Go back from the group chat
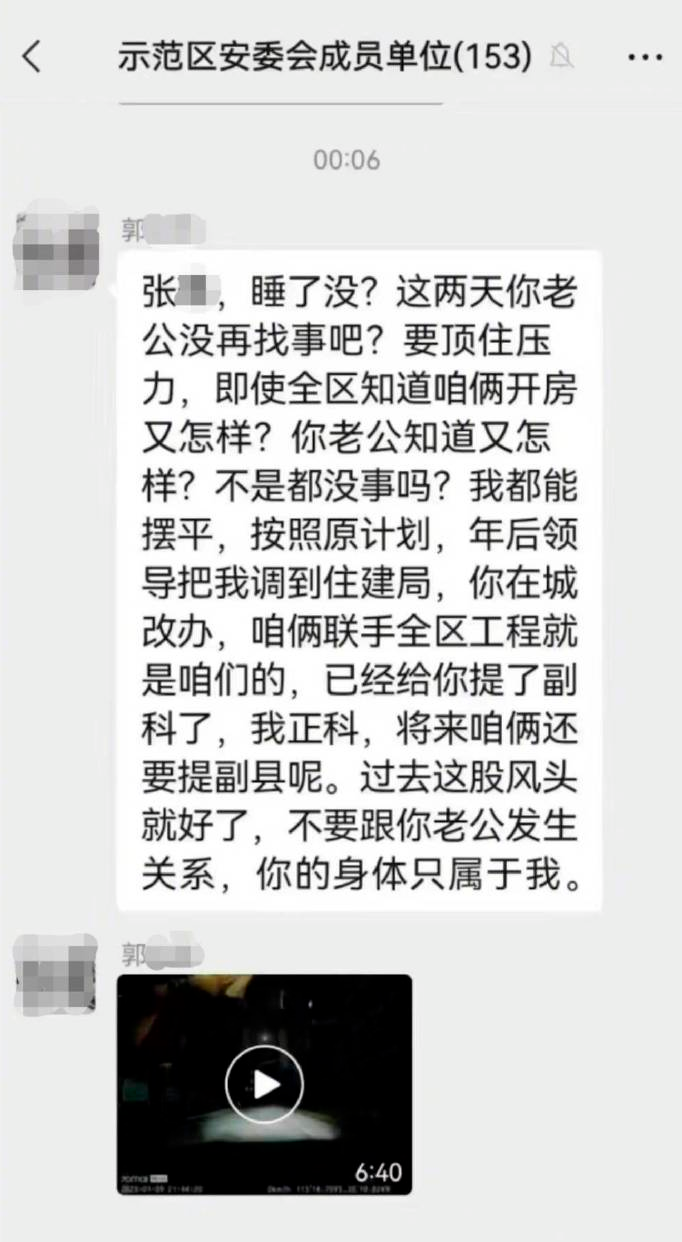Viewport: 682px width, 1242px height. coord(32,56)
